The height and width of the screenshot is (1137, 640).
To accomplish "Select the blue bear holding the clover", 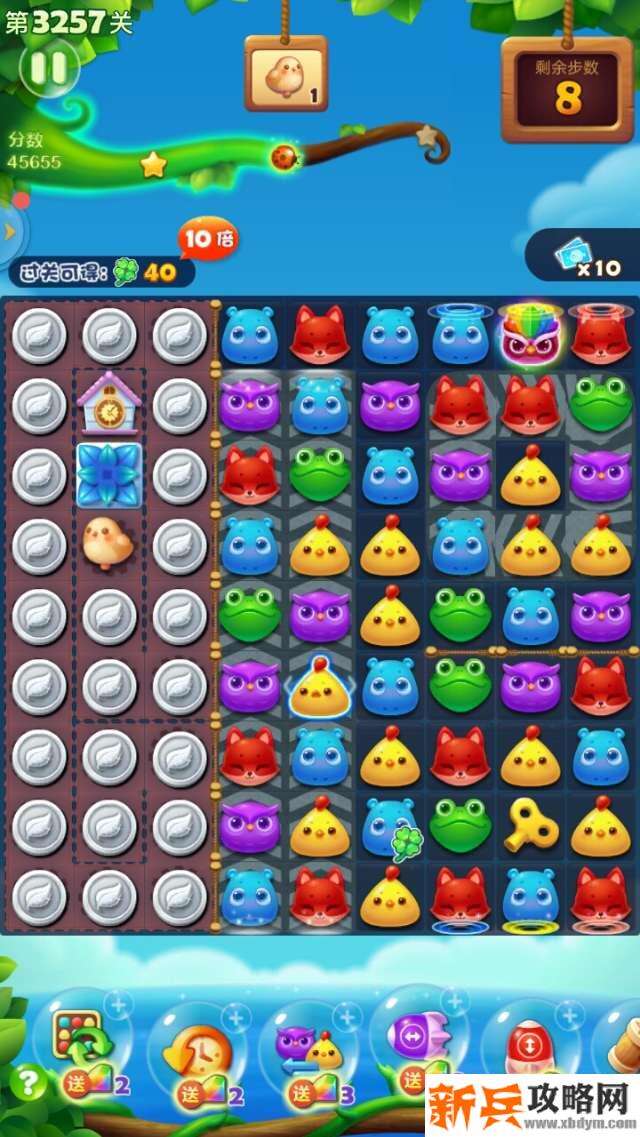I will (390, 825).
